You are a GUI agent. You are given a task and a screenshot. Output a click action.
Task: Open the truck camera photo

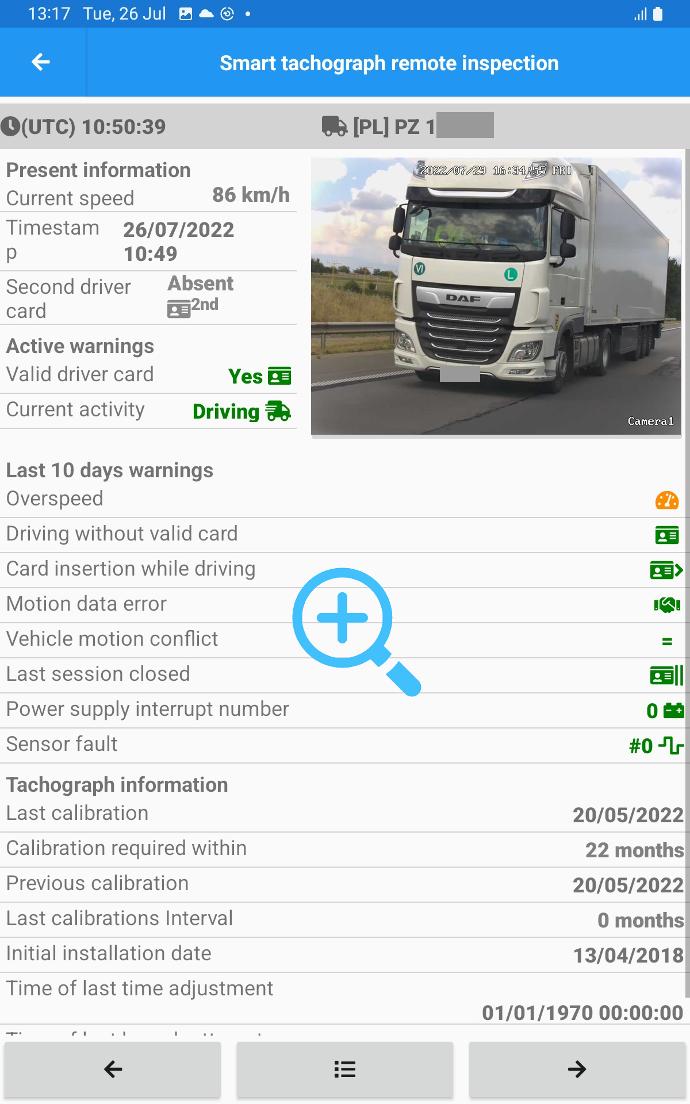(496, 296)
